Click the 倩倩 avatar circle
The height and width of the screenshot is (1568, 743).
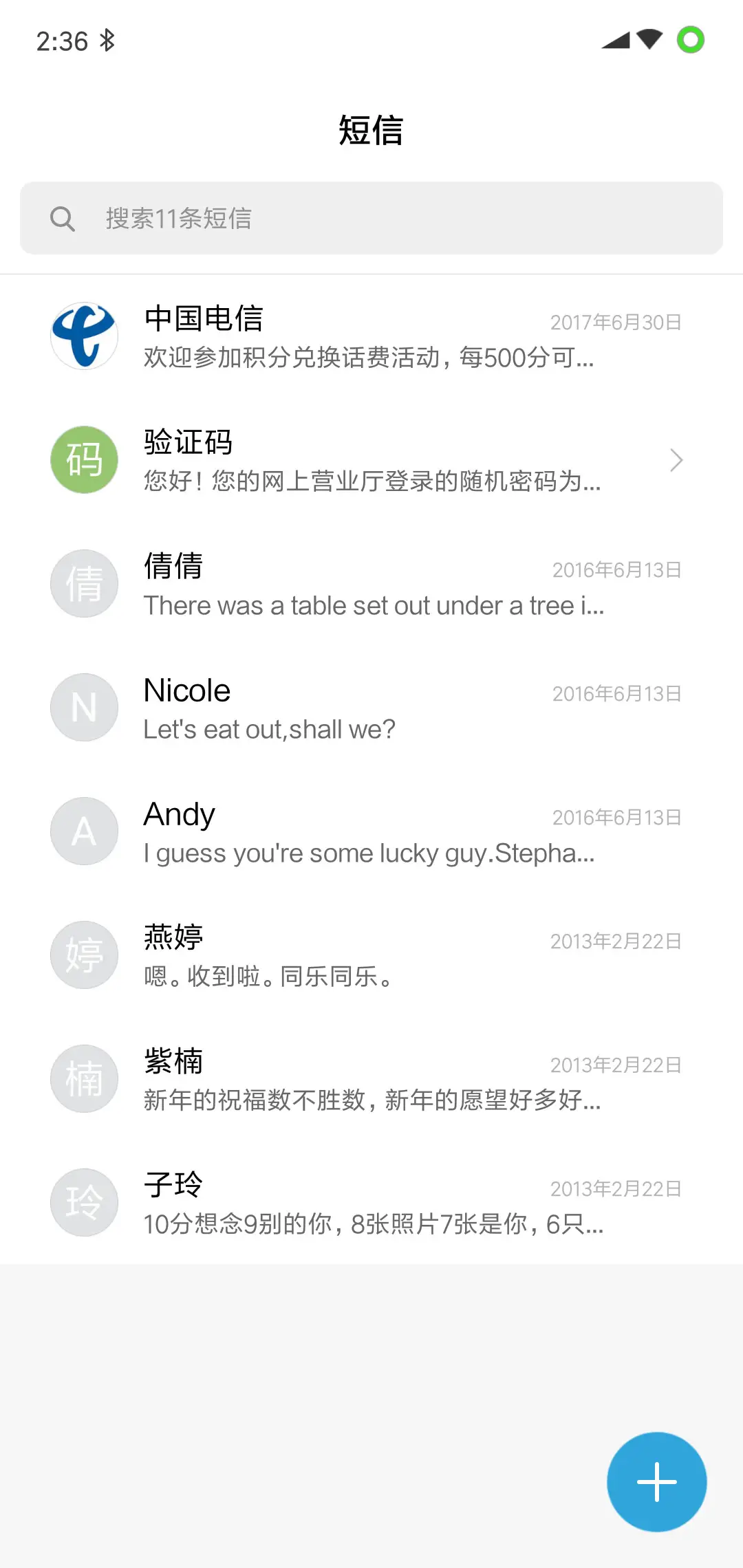point(84,583)
